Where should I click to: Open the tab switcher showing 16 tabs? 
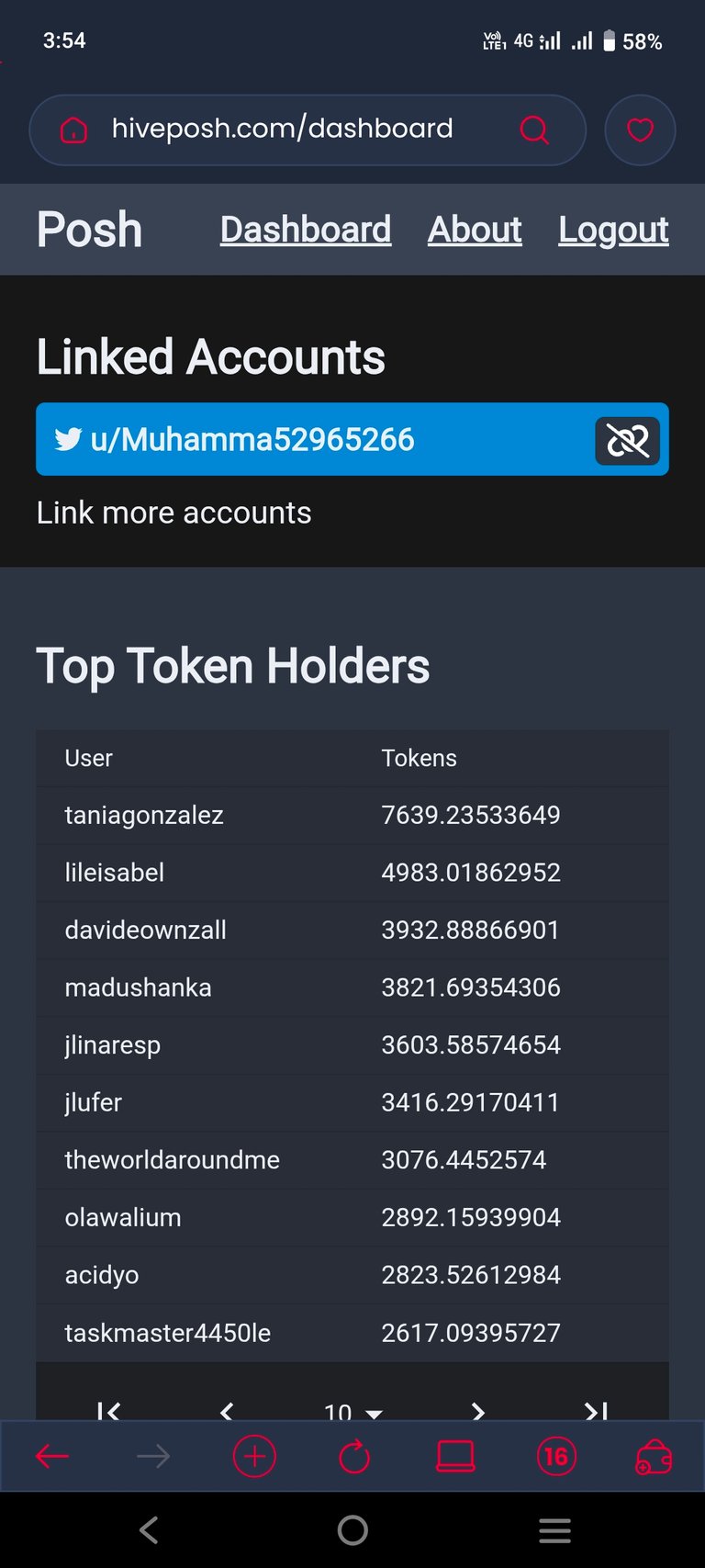(x=556, y=1456)
